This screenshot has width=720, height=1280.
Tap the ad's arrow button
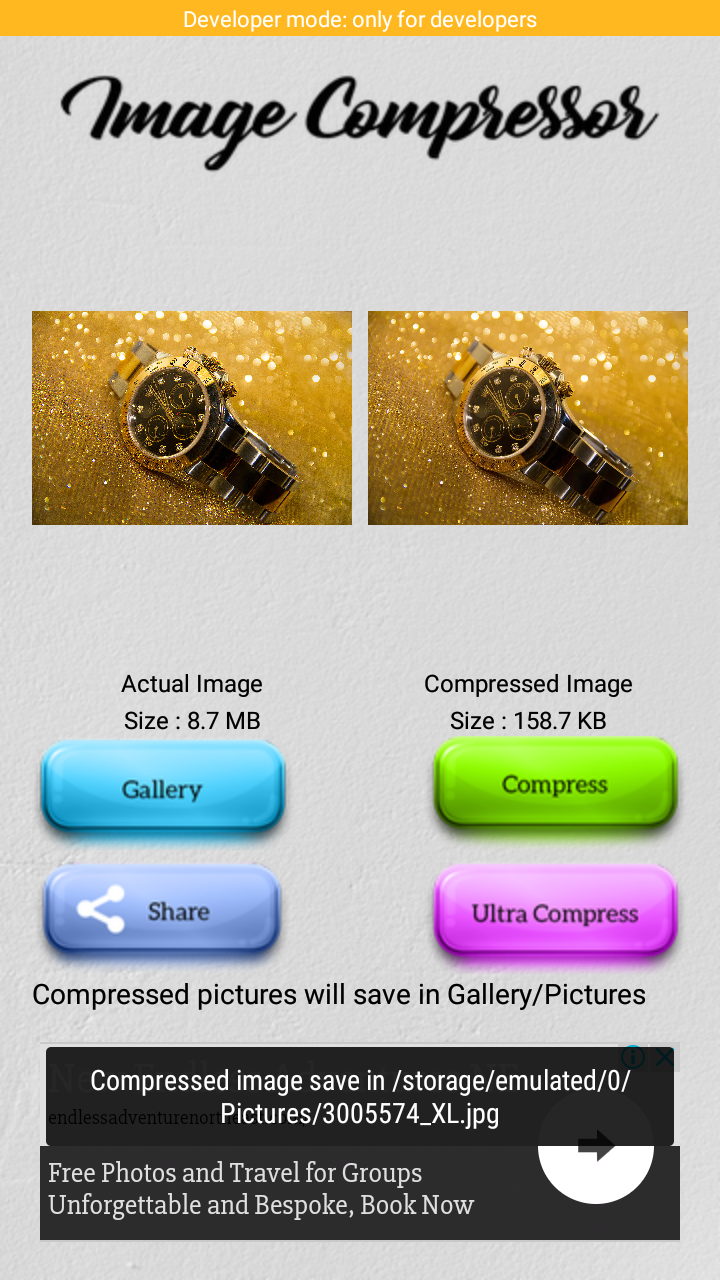(x=596, y=1145)
